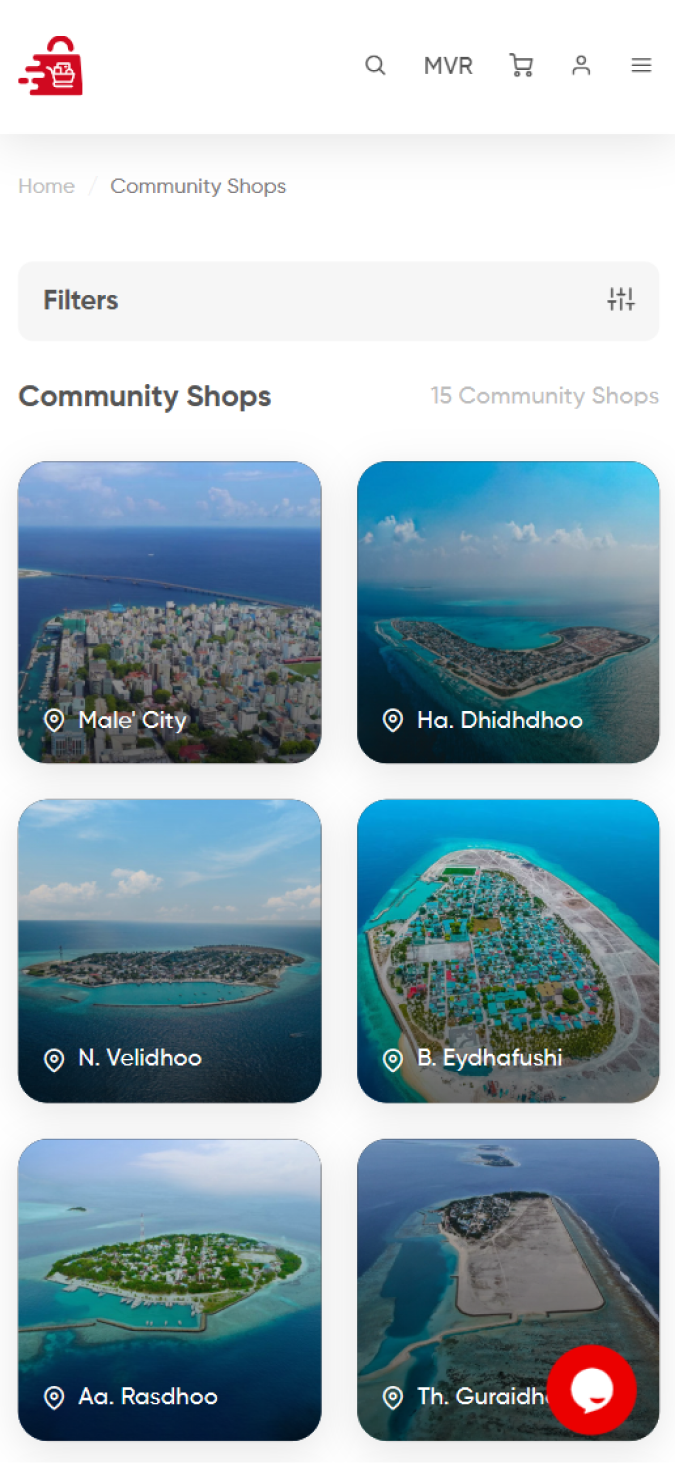The height and width of the screenshot is (1463, 675).
Task: Expand the Filters panel
Action: 338,301
